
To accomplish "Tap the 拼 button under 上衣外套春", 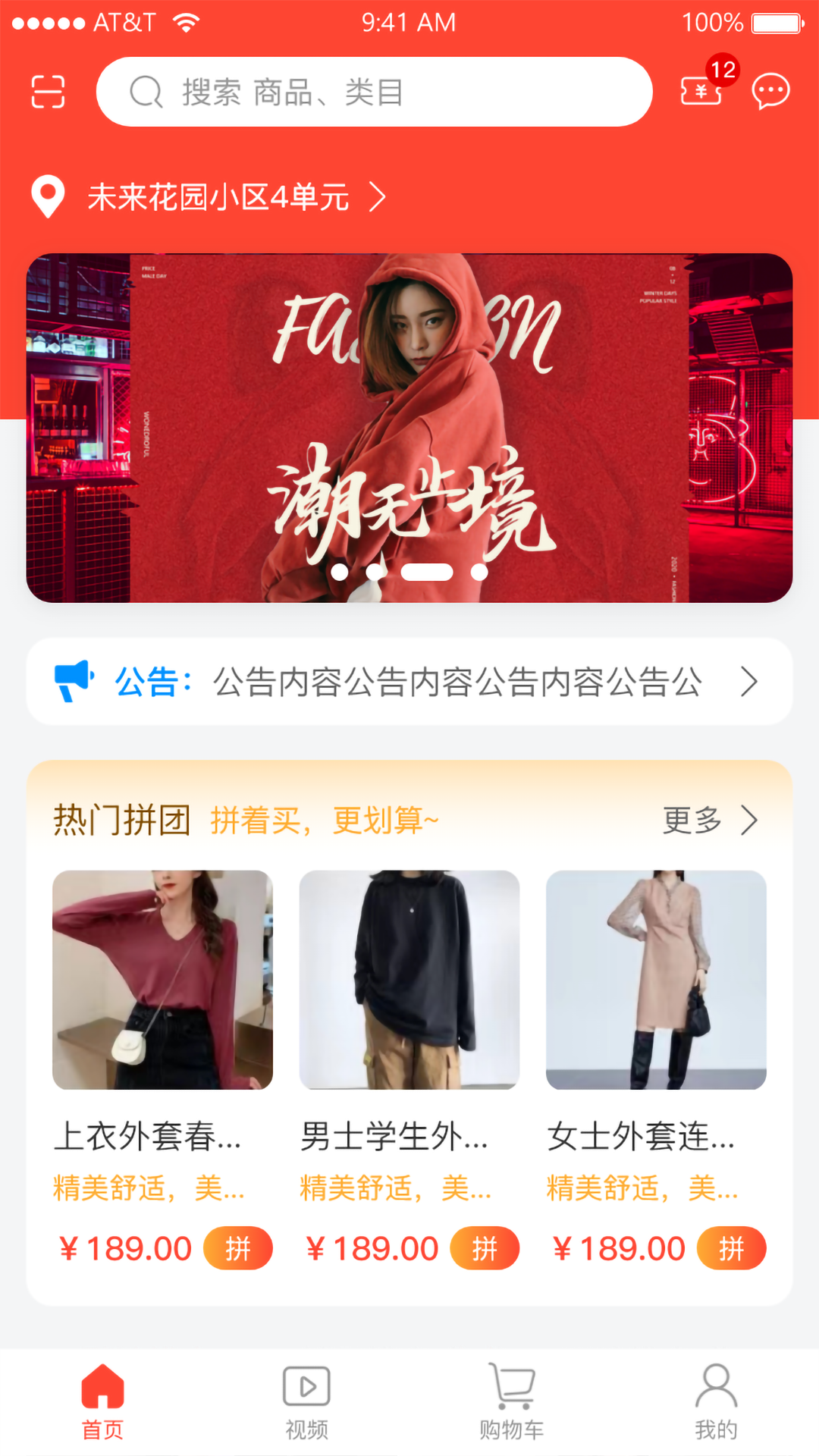I will 237,1248.
